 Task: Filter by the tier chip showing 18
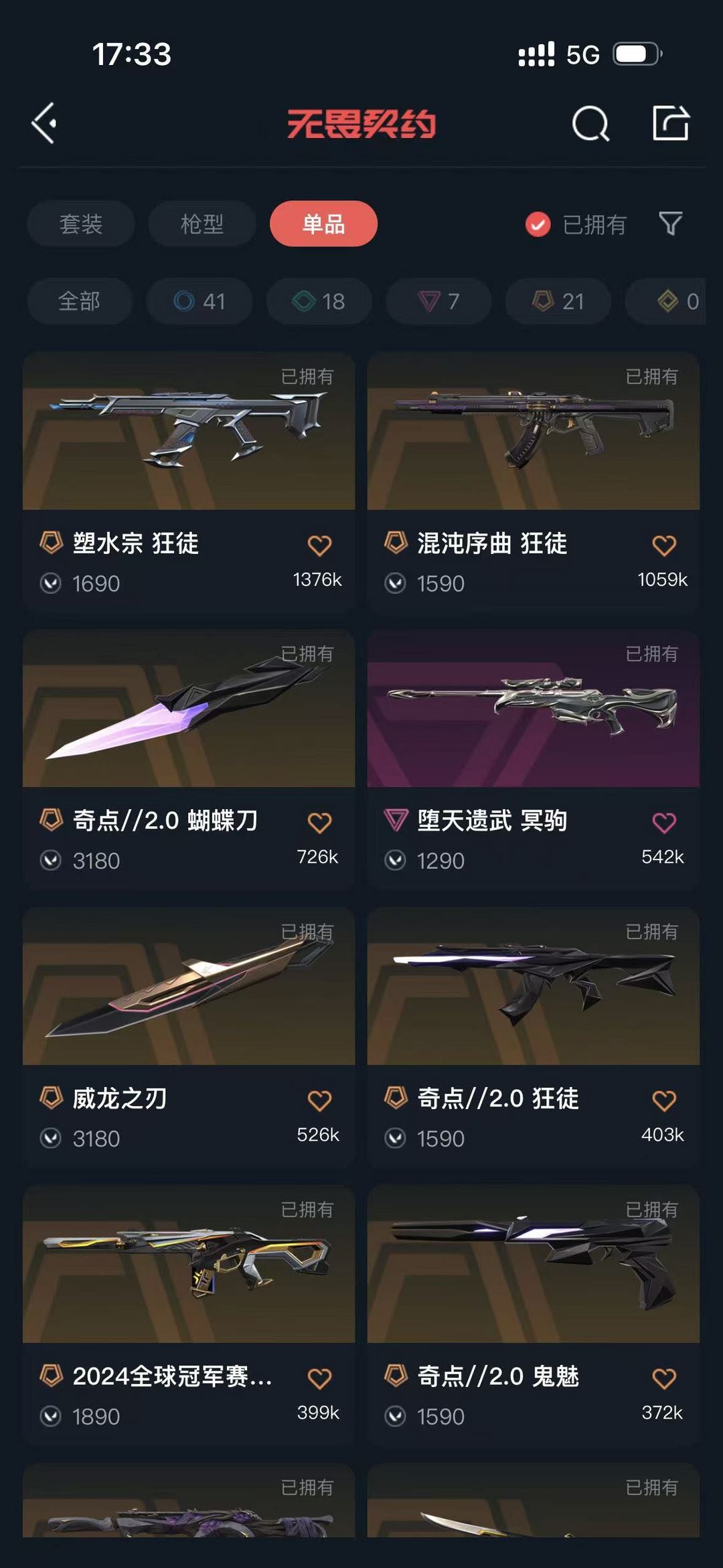pos(319,301)
